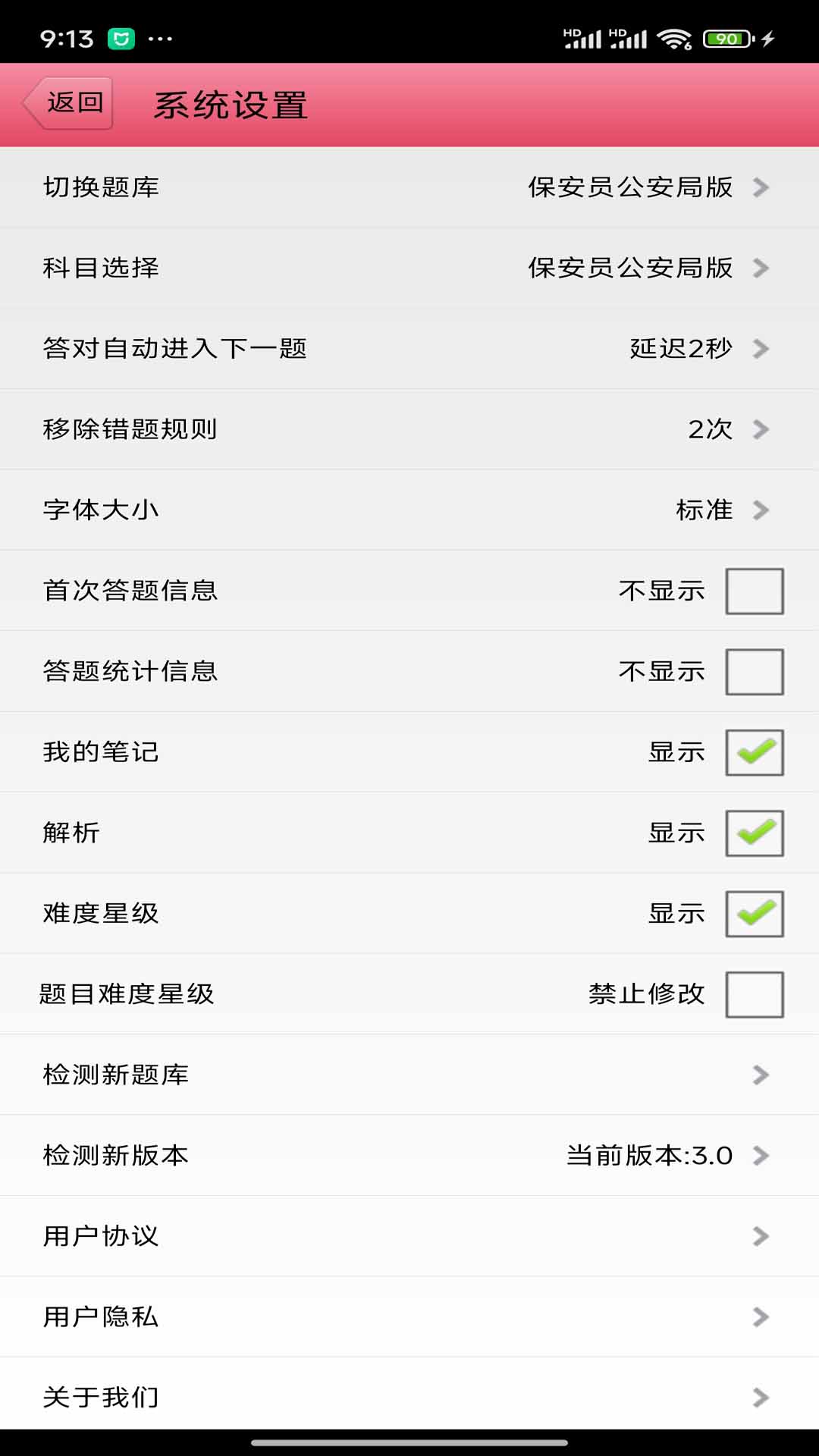Open the 字体大小 font size setting
The image size is (819, 1456).
pyautogui.click(x=409, y=510)
